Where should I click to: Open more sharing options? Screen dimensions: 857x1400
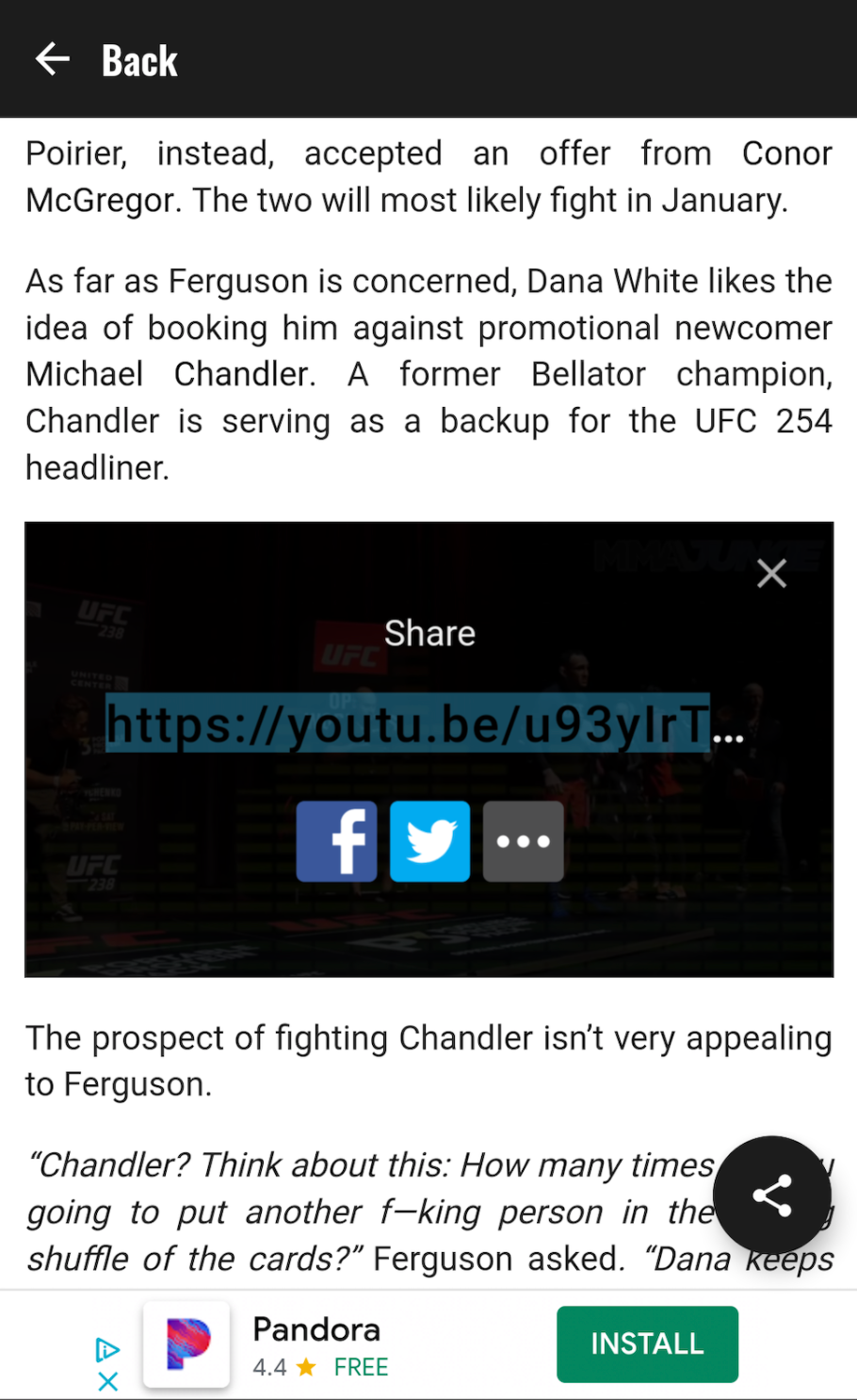point(524,841)
